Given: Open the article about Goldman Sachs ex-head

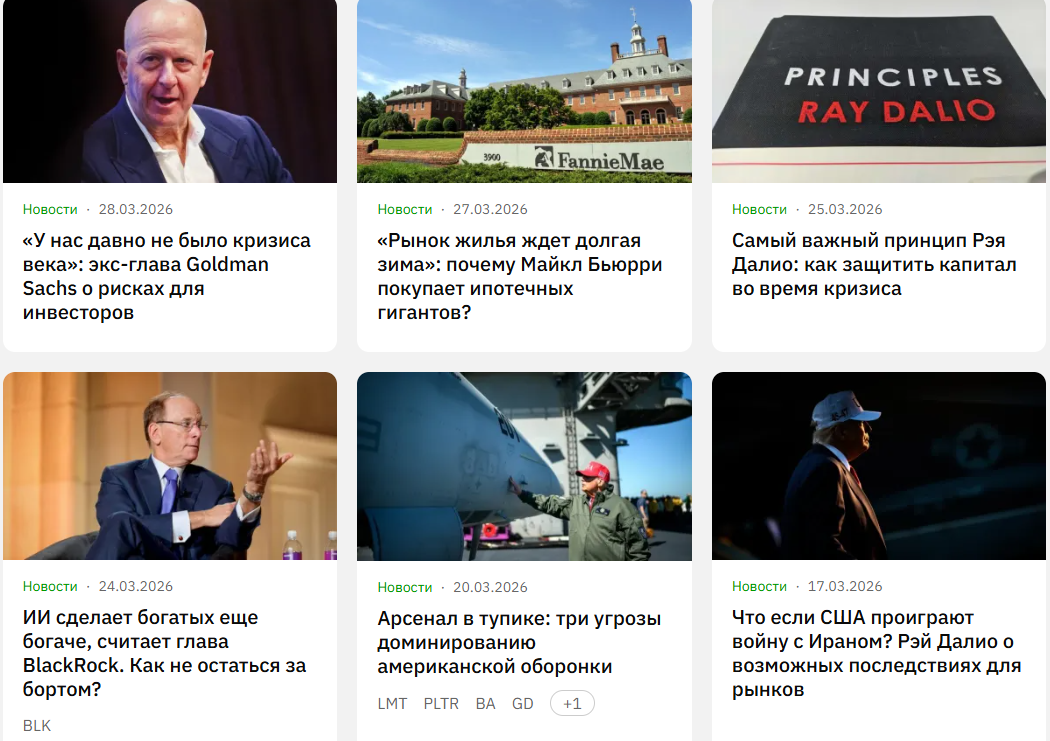Looking at the screenshot, I should click(x=167, y=276).
